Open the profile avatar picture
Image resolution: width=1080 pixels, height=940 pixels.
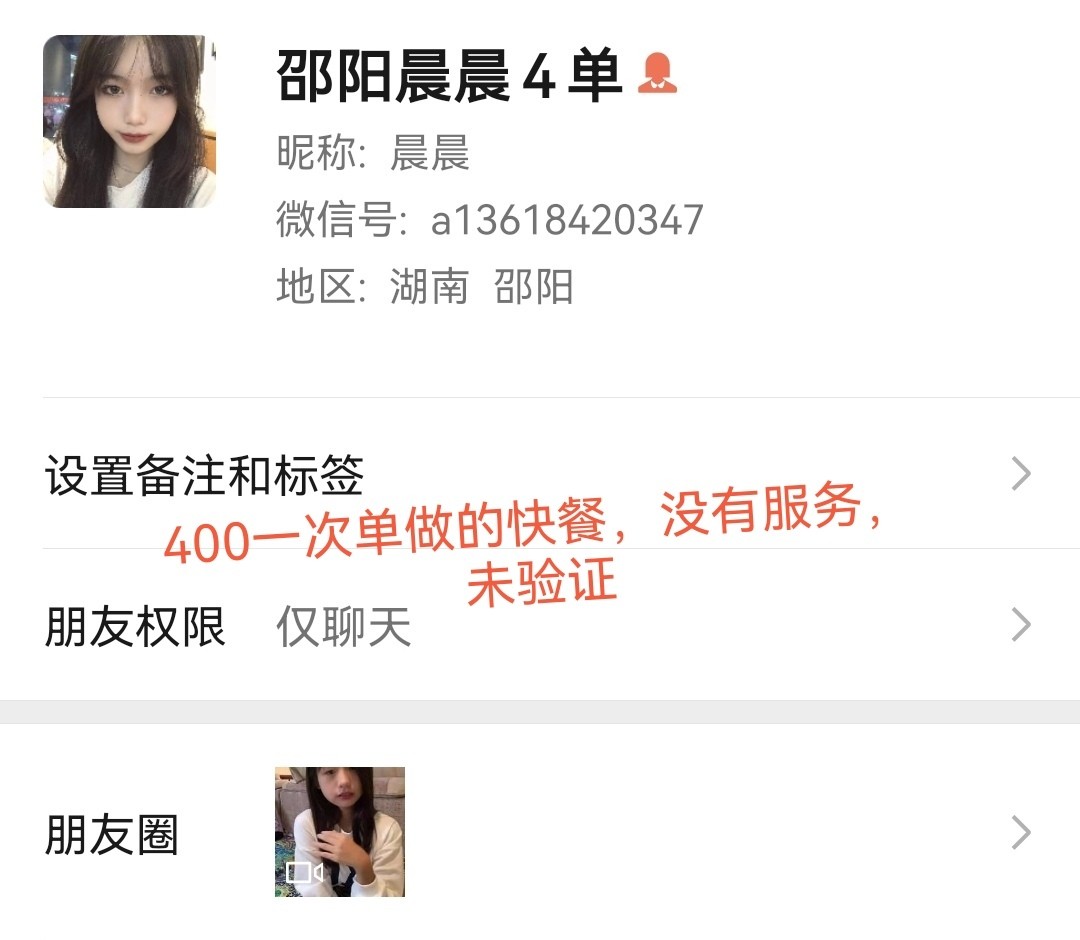(x=129, y=121)
